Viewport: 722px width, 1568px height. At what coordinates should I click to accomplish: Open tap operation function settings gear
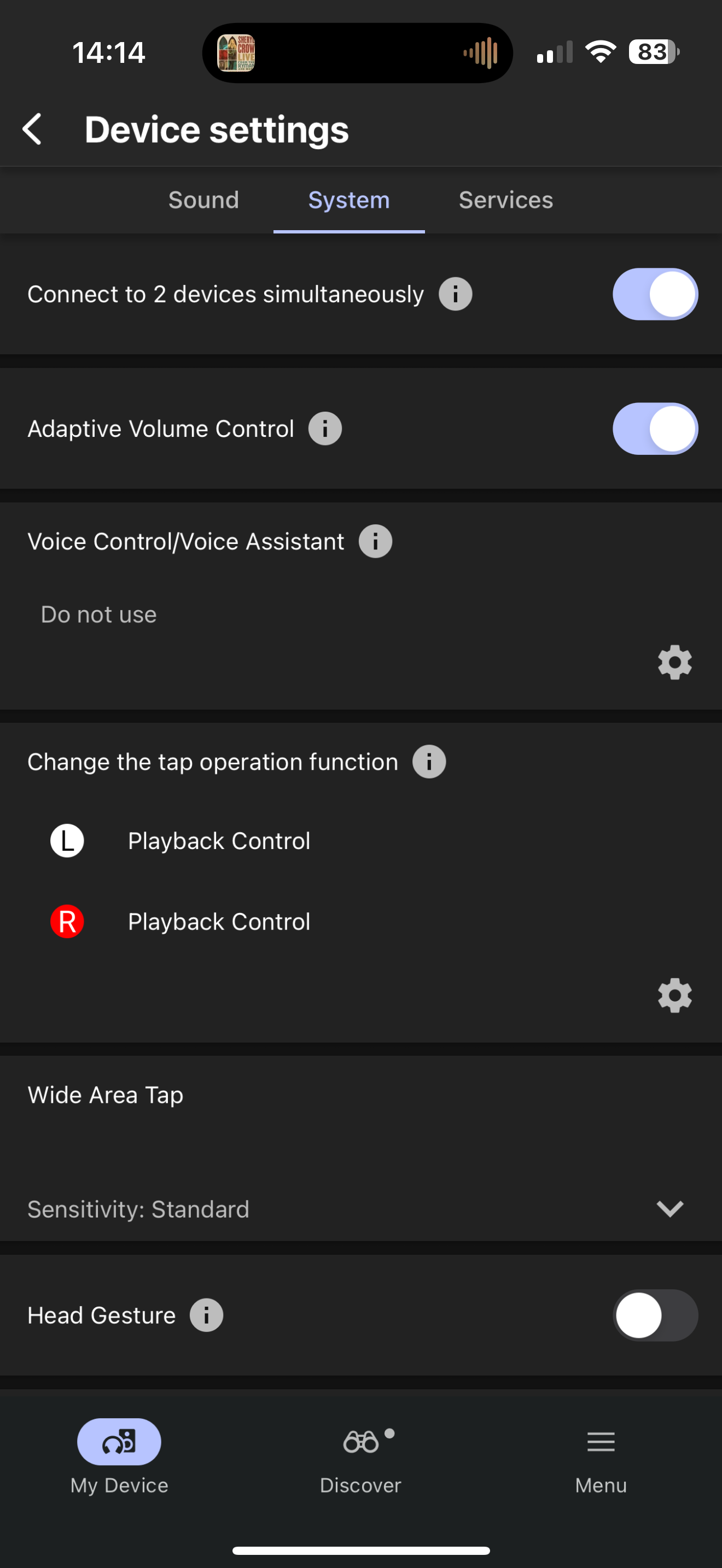tap(674, 996)
